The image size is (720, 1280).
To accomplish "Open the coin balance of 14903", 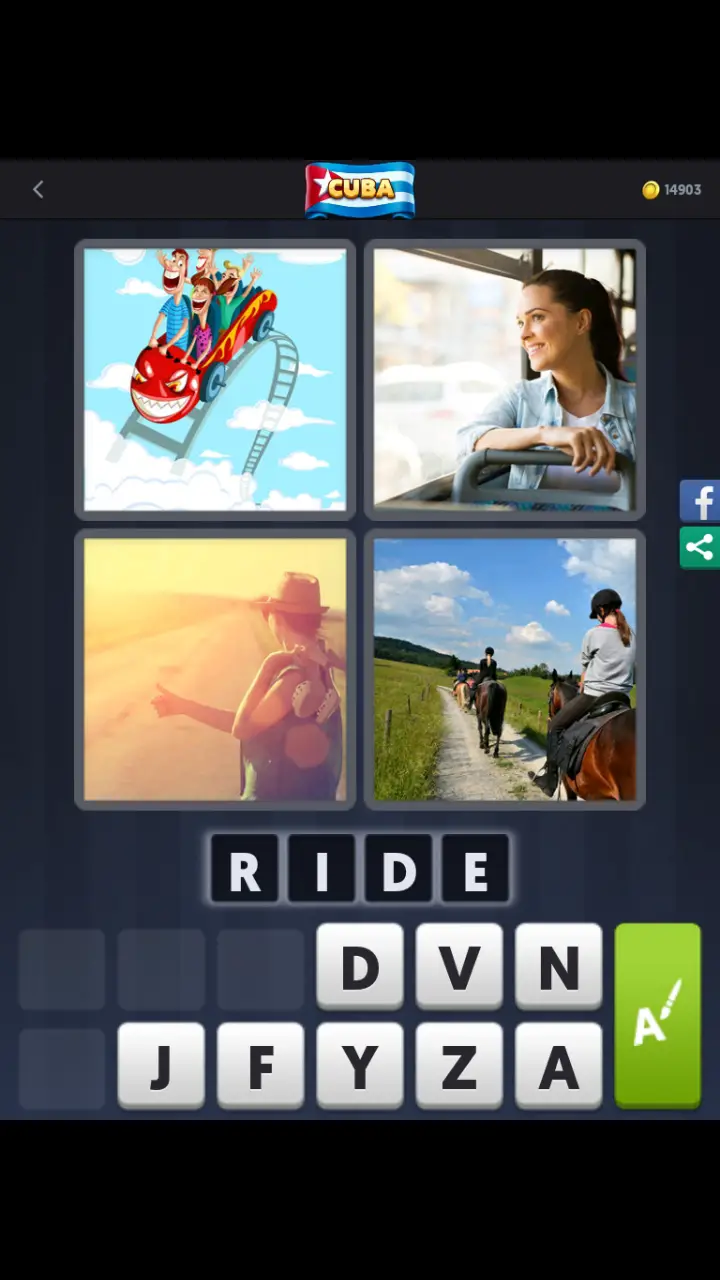I will point(672,189).
